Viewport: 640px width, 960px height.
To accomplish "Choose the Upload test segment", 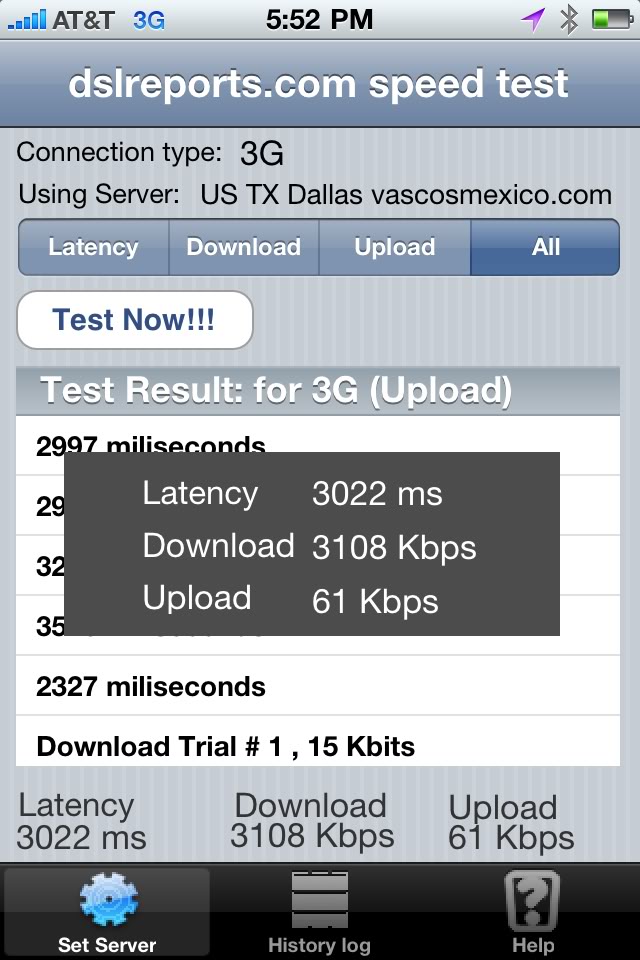I will coord(395,247).
